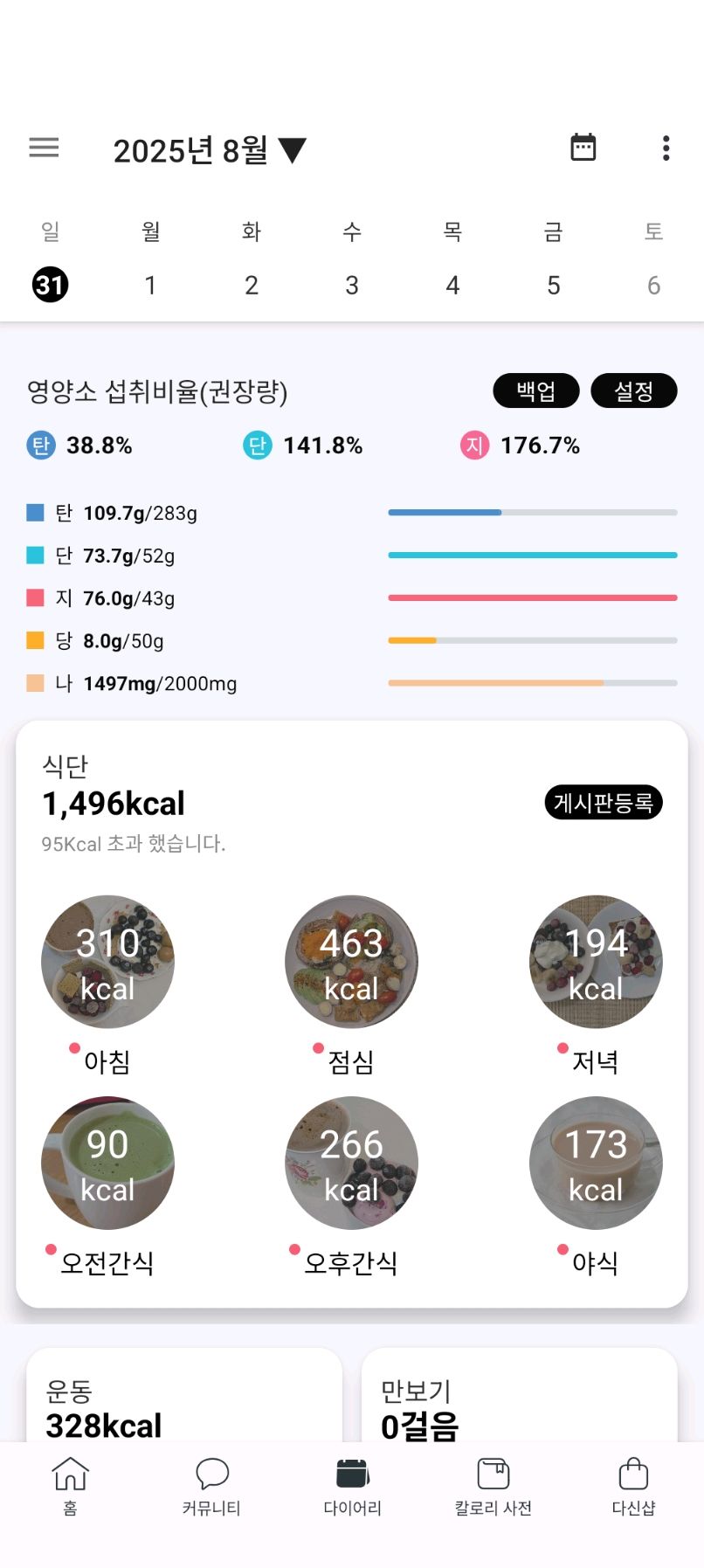This screenshot has height=1568, width=704.
Task: Tap the 게시판등록 button
Action: point(603,802)
